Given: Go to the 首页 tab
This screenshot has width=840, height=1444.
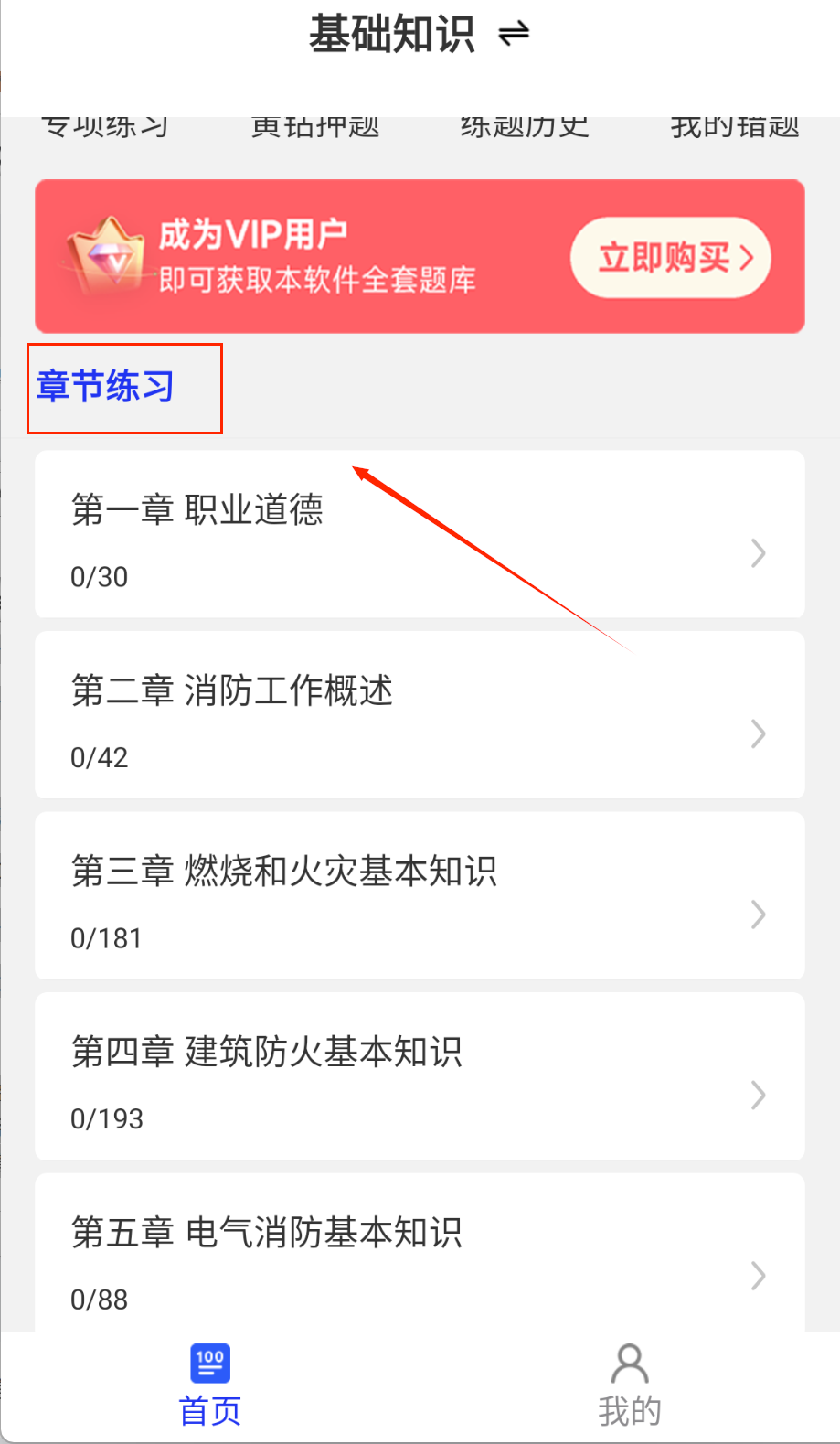Looking at the screenshot, I should tap(210, 1385).
